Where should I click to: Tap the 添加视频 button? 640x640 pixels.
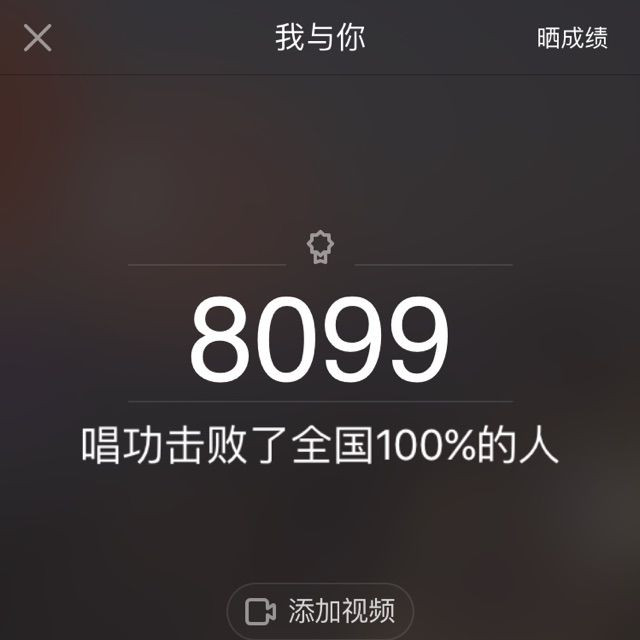coord(320,611)
